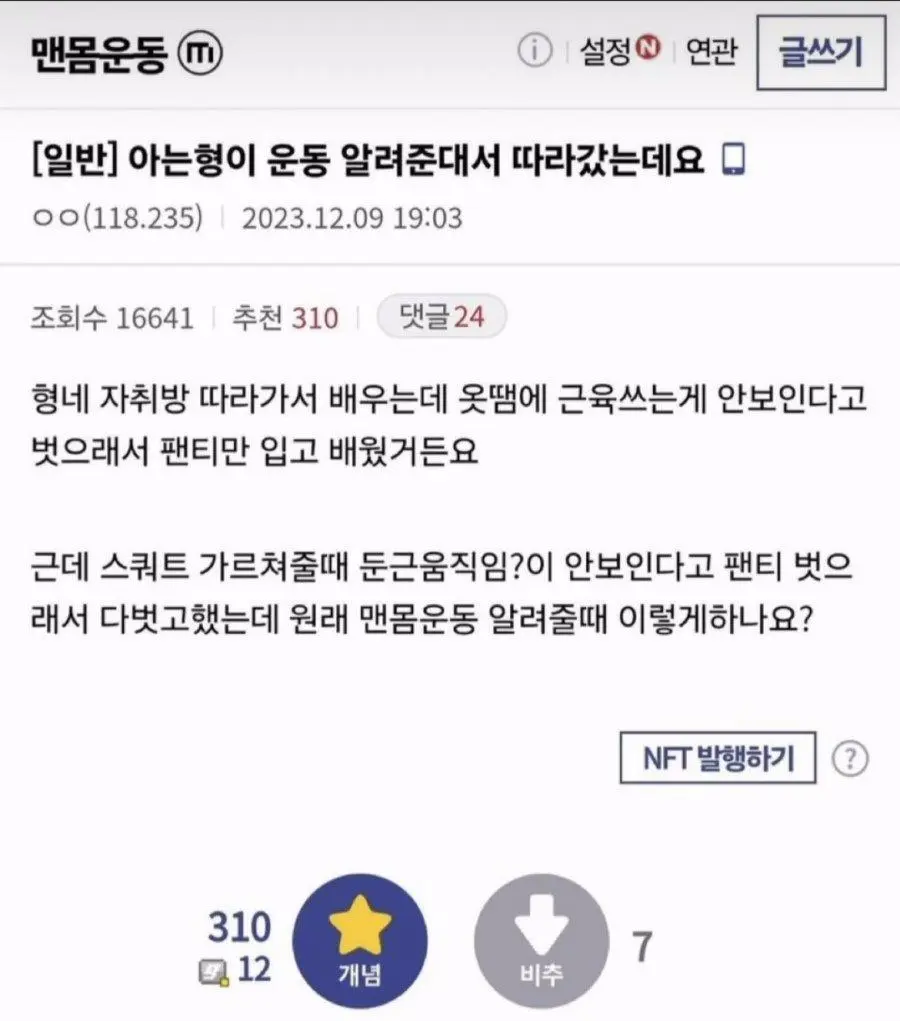Tap the 글쓰기 write post button

[821, 53]
